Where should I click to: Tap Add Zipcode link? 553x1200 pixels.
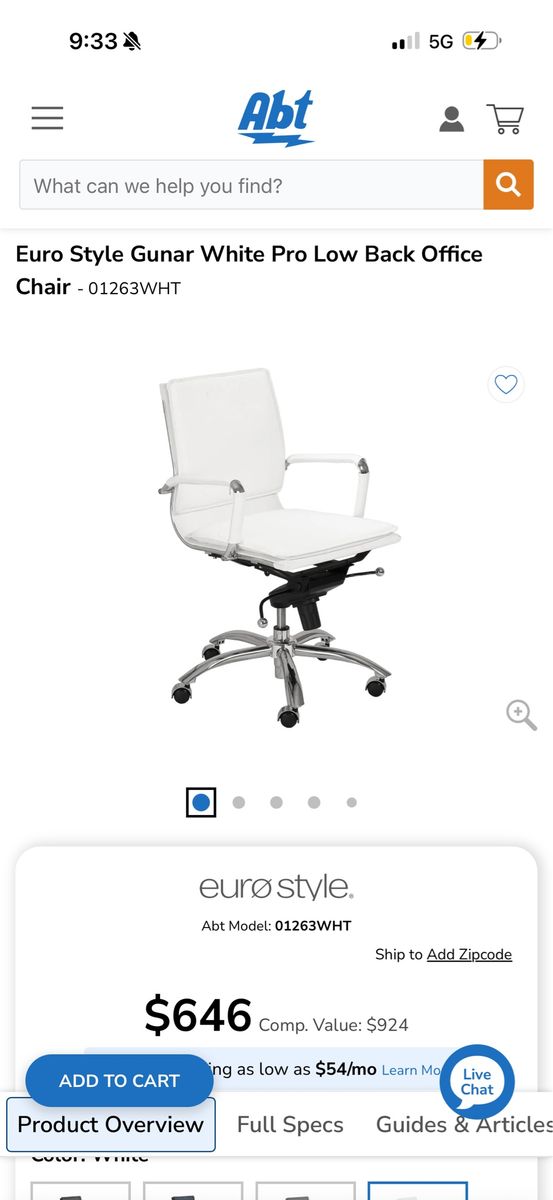click(469, 954)
